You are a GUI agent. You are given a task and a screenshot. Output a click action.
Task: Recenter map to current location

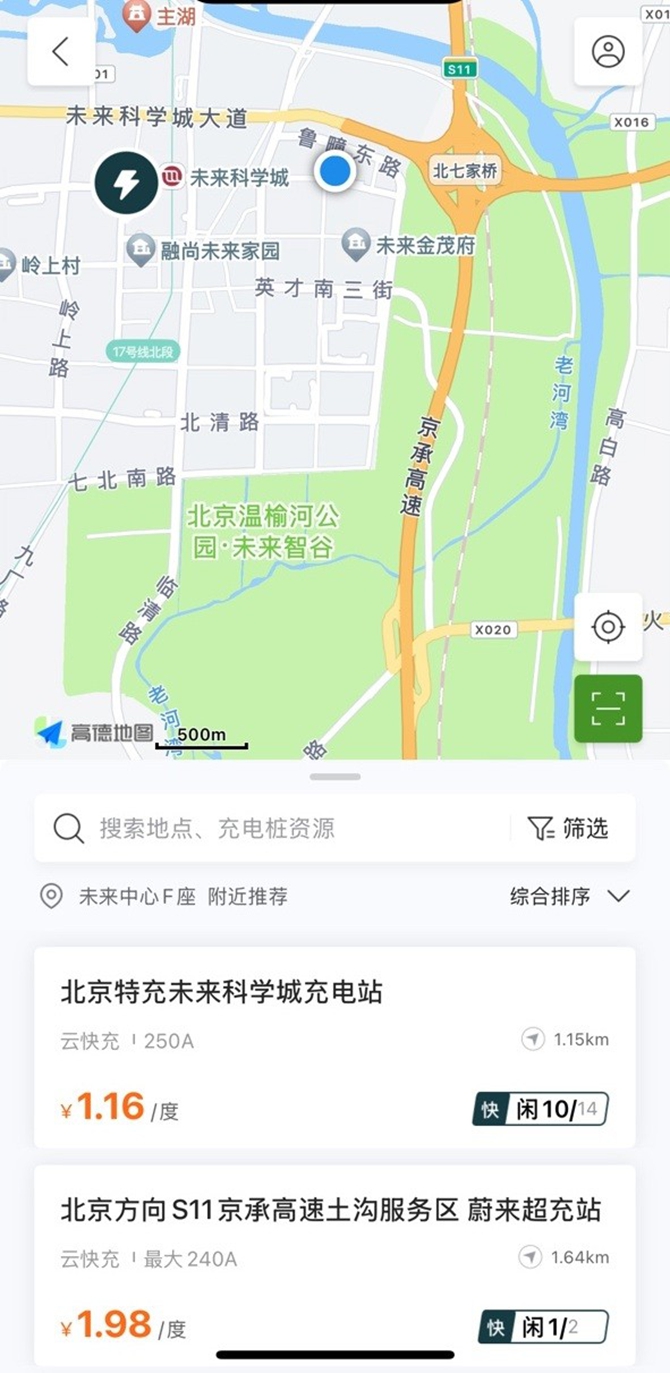(608, 627)
